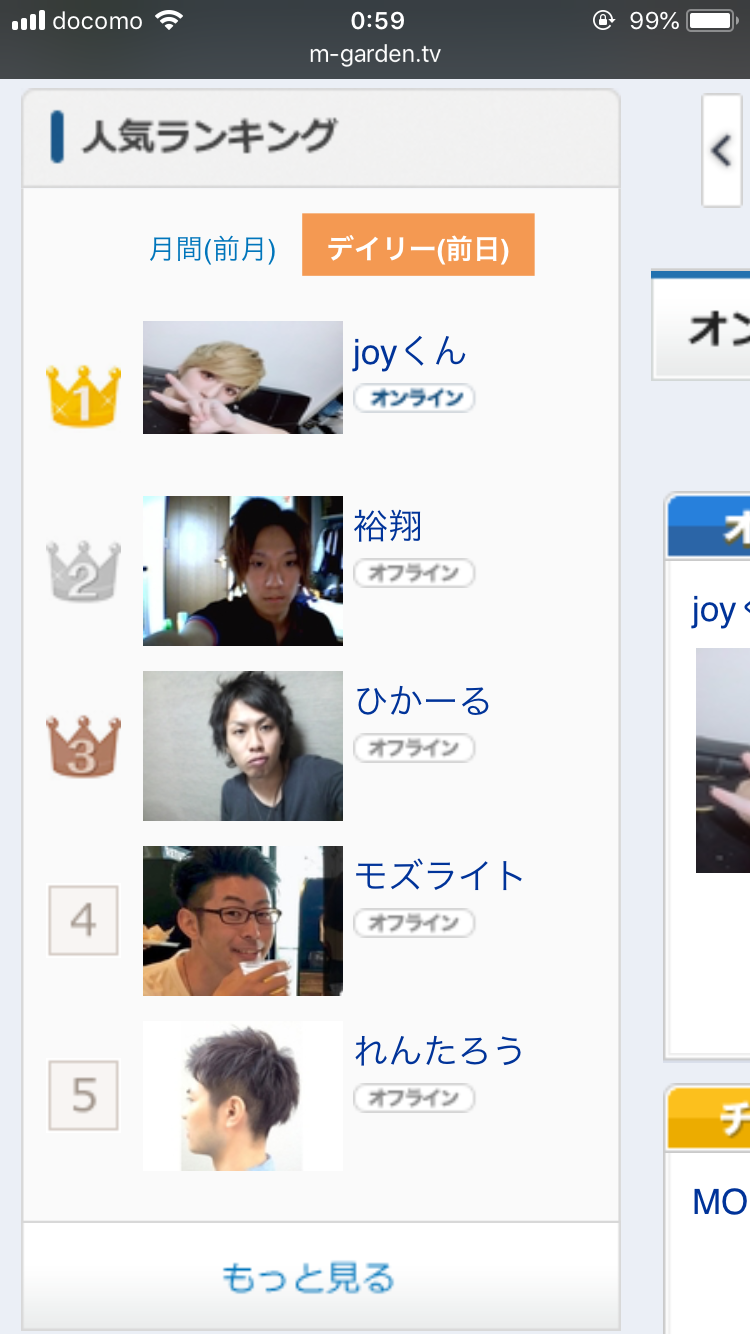Open モズライト's profile link
The image size is (750, 1334).
[440, 876]
